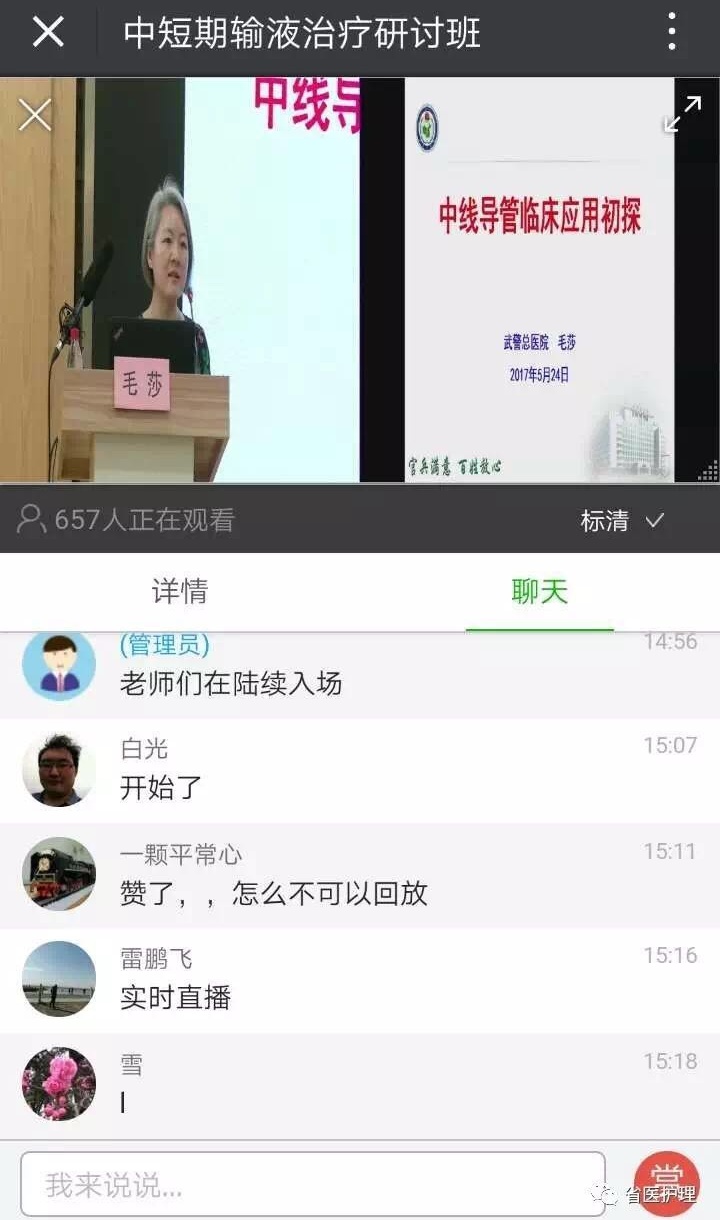
Task: Open the three-dot overflow menu
Action: click(672, 33)
